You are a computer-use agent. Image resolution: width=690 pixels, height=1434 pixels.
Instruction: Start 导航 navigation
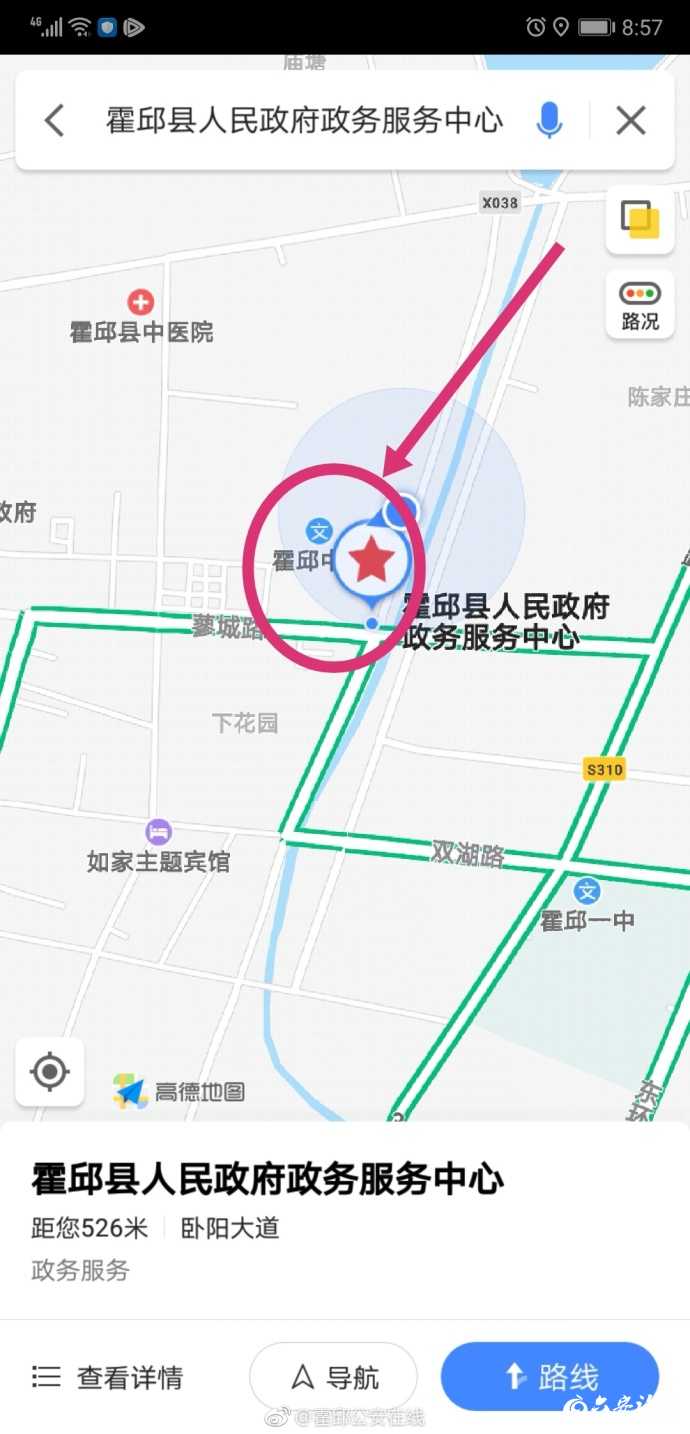(x=333, y=1377)
